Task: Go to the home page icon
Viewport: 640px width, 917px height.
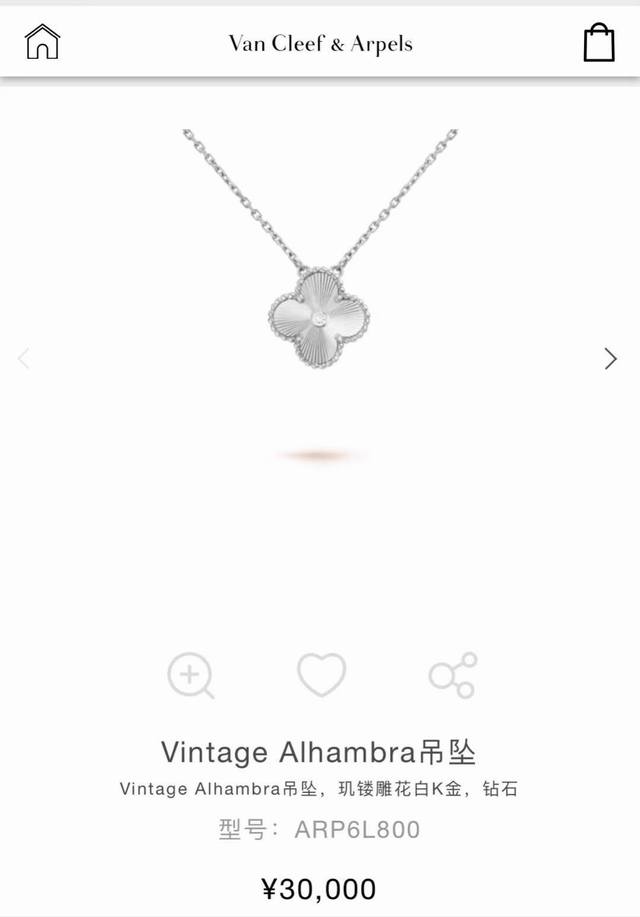Action: [42, 42]
